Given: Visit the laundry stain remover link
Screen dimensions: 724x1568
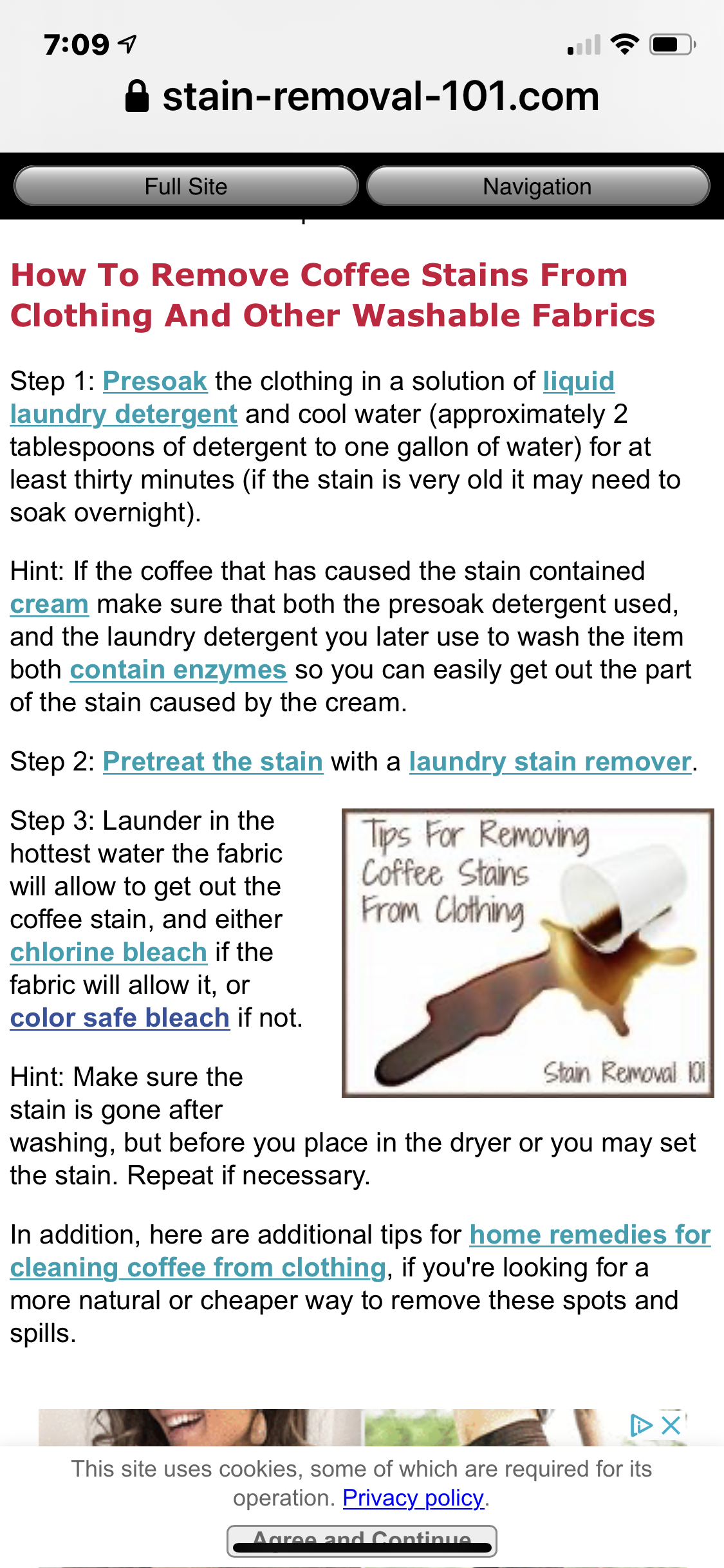Looking at the screenshot, I should click(550, 761).
